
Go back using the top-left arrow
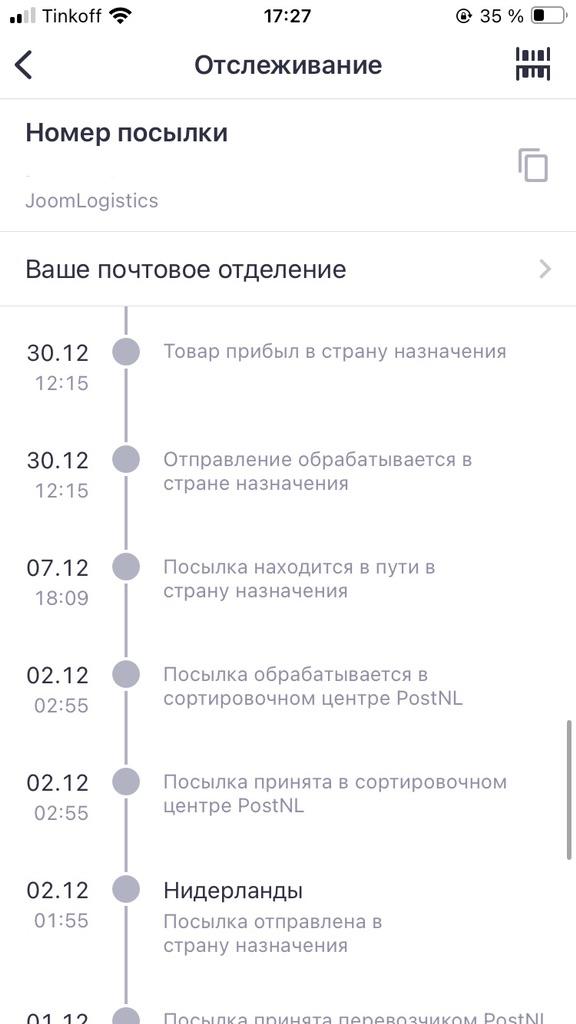24,65
